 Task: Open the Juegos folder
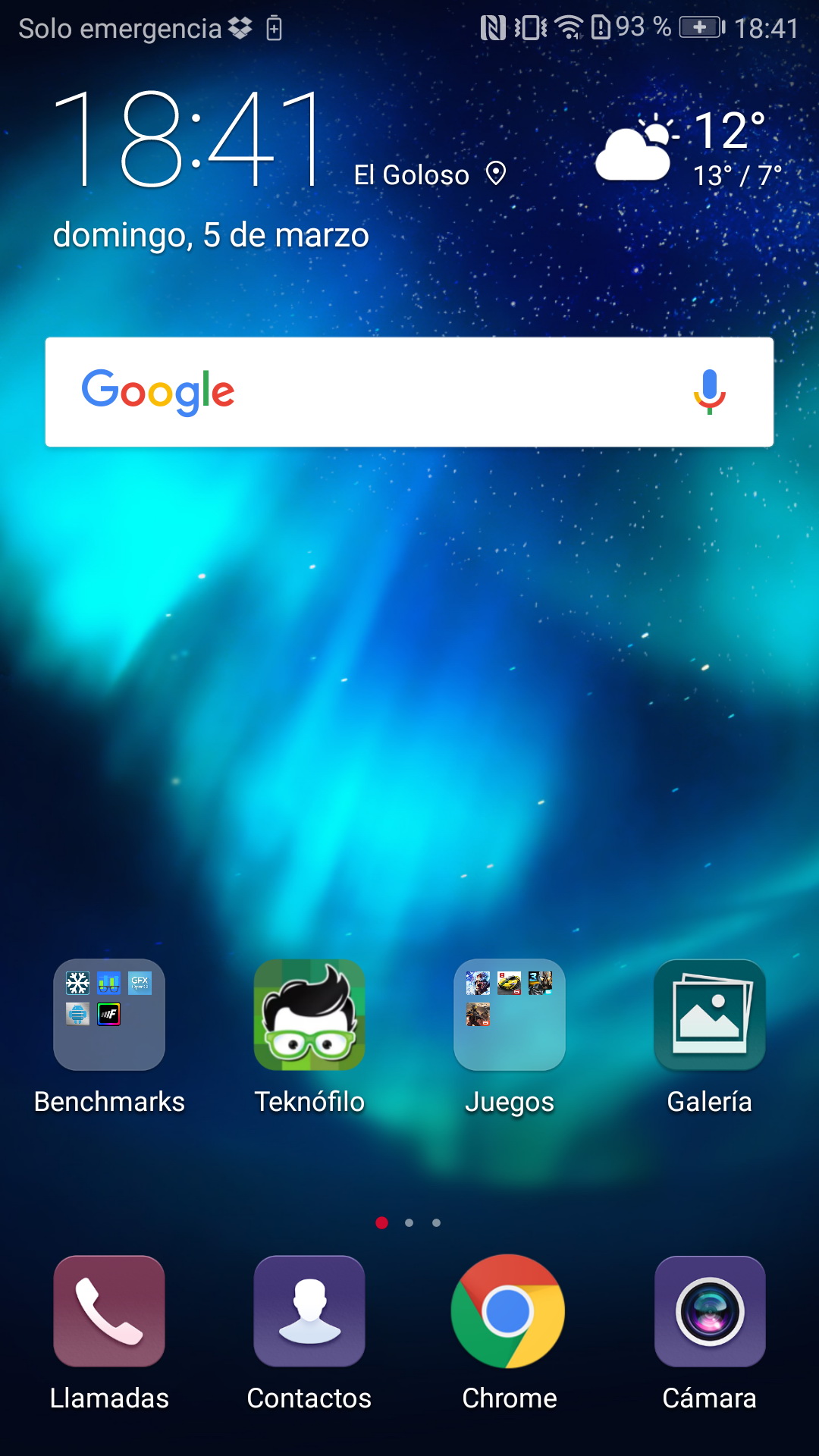(x=510, y=1015)
